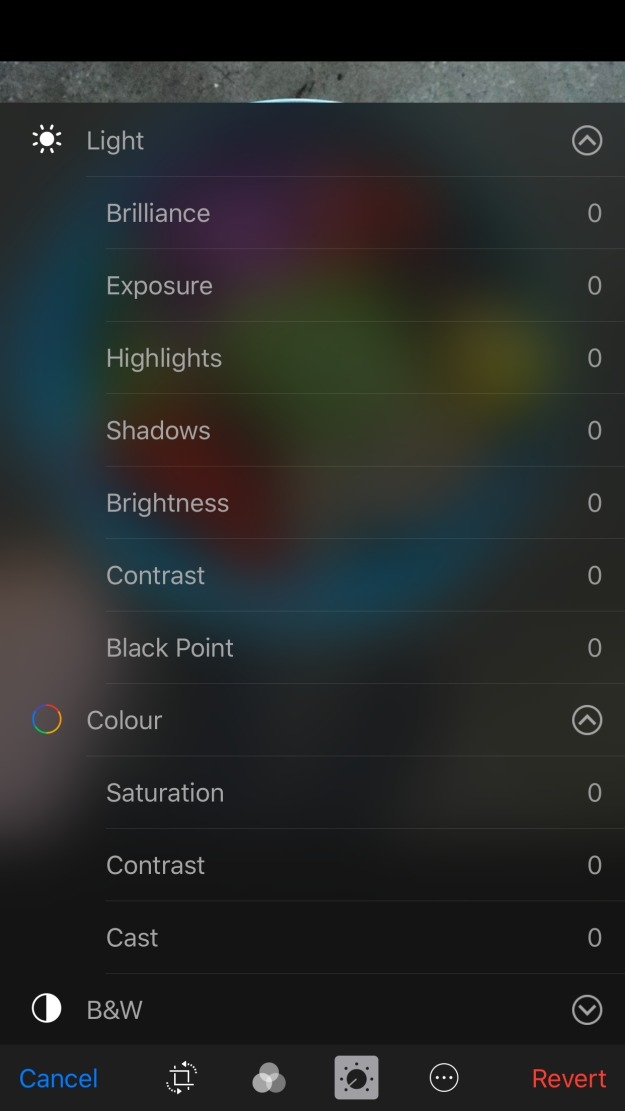Switch to the crop and rotate tool
Viewport: 625px width, 1111px height.
coord(181,1078)
